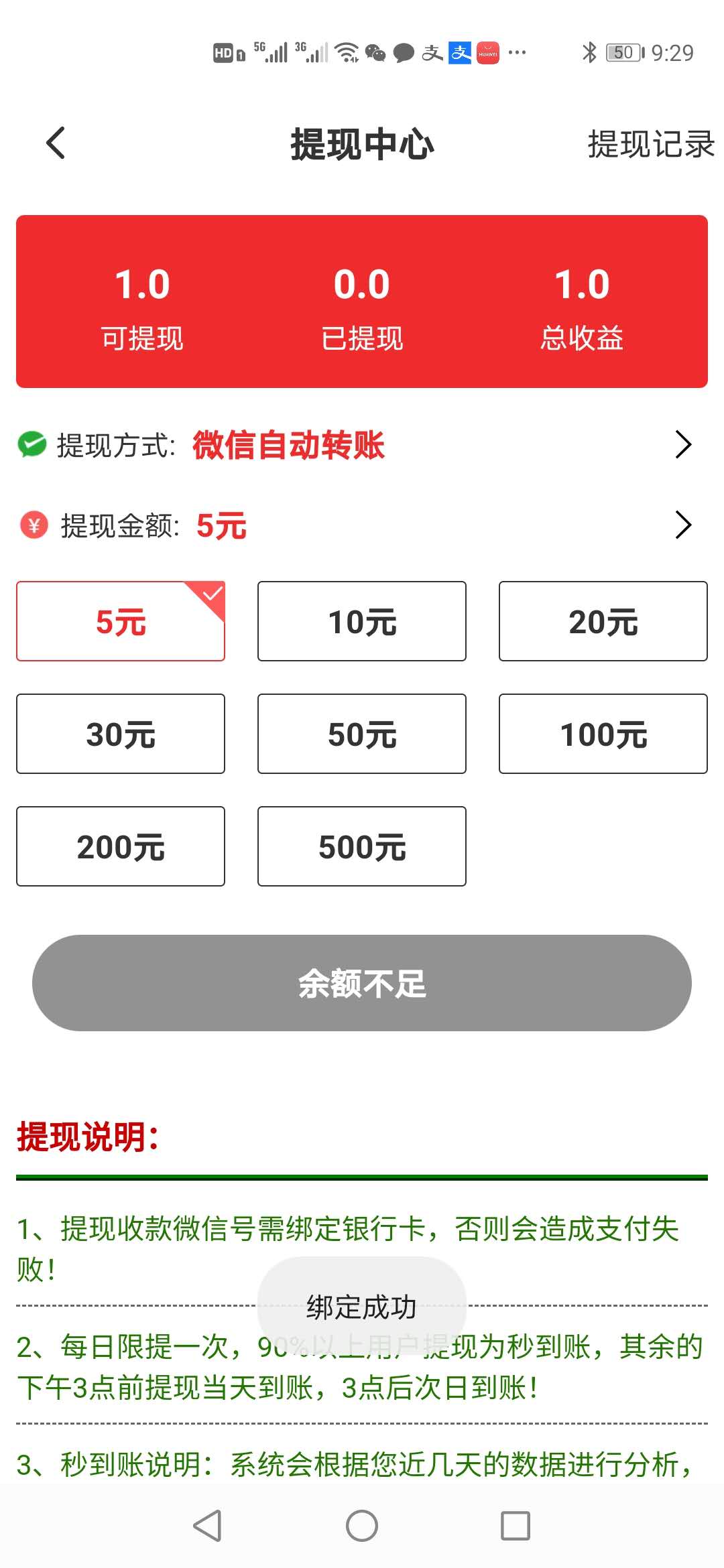Select the 100元 amount option
The height and width of the screenshot is (1568, 724).
[603, 734]
